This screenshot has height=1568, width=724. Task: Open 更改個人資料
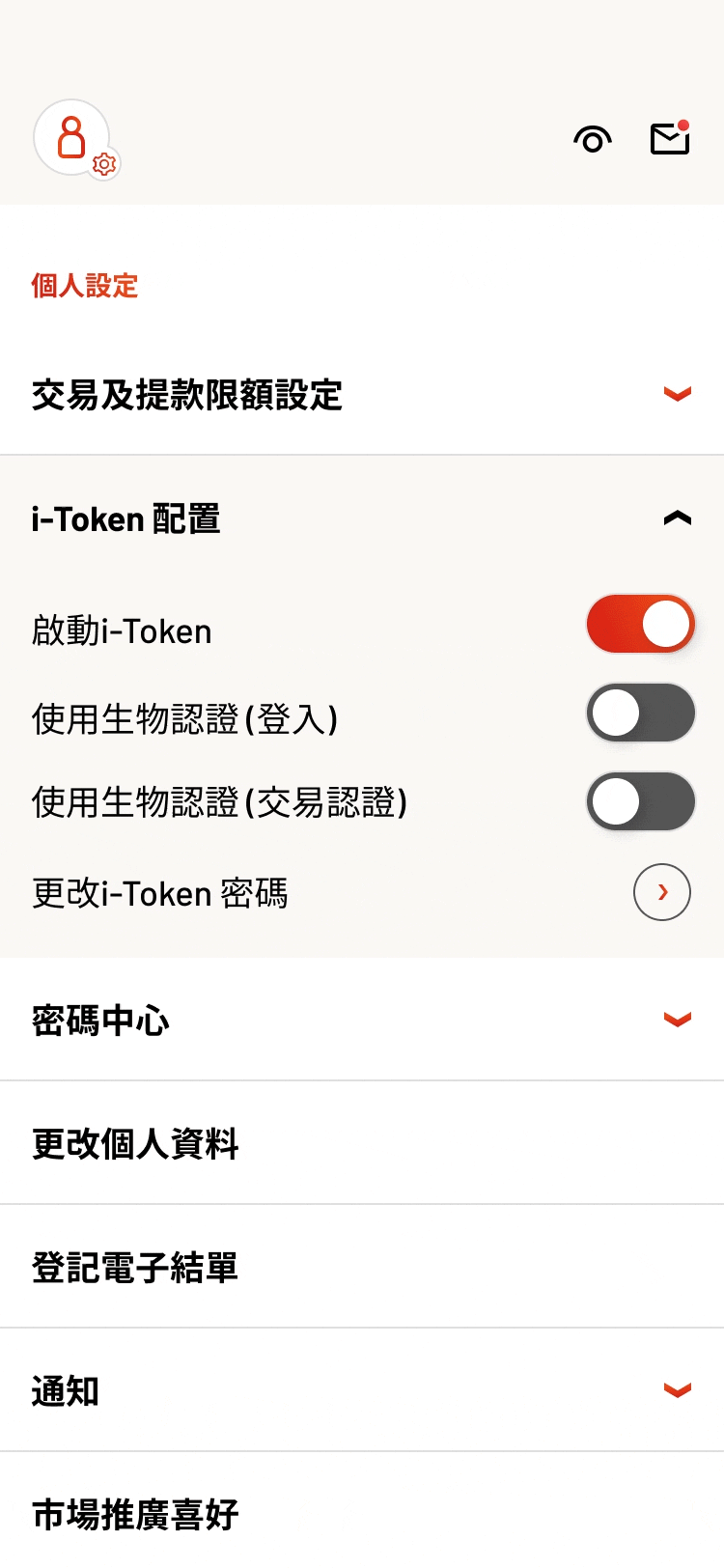pyautogui.click(x=362, y=1143)
